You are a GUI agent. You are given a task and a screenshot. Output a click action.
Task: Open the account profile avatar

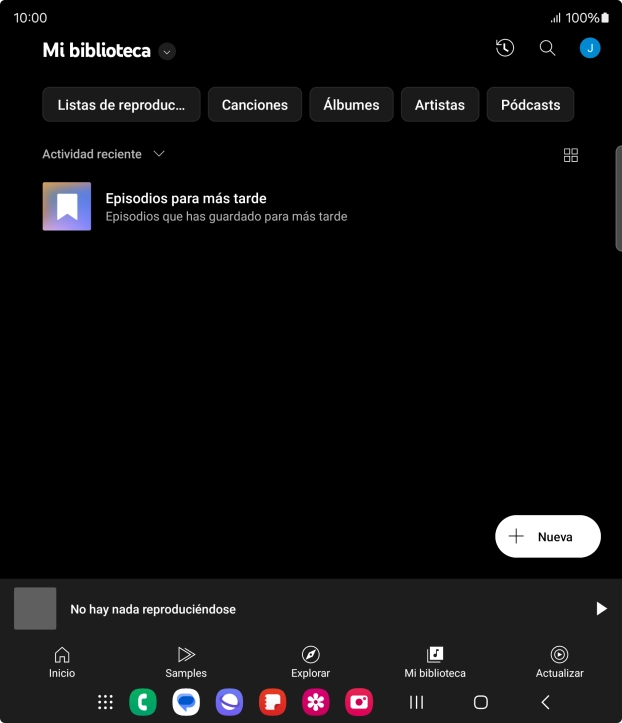[590, 48]
